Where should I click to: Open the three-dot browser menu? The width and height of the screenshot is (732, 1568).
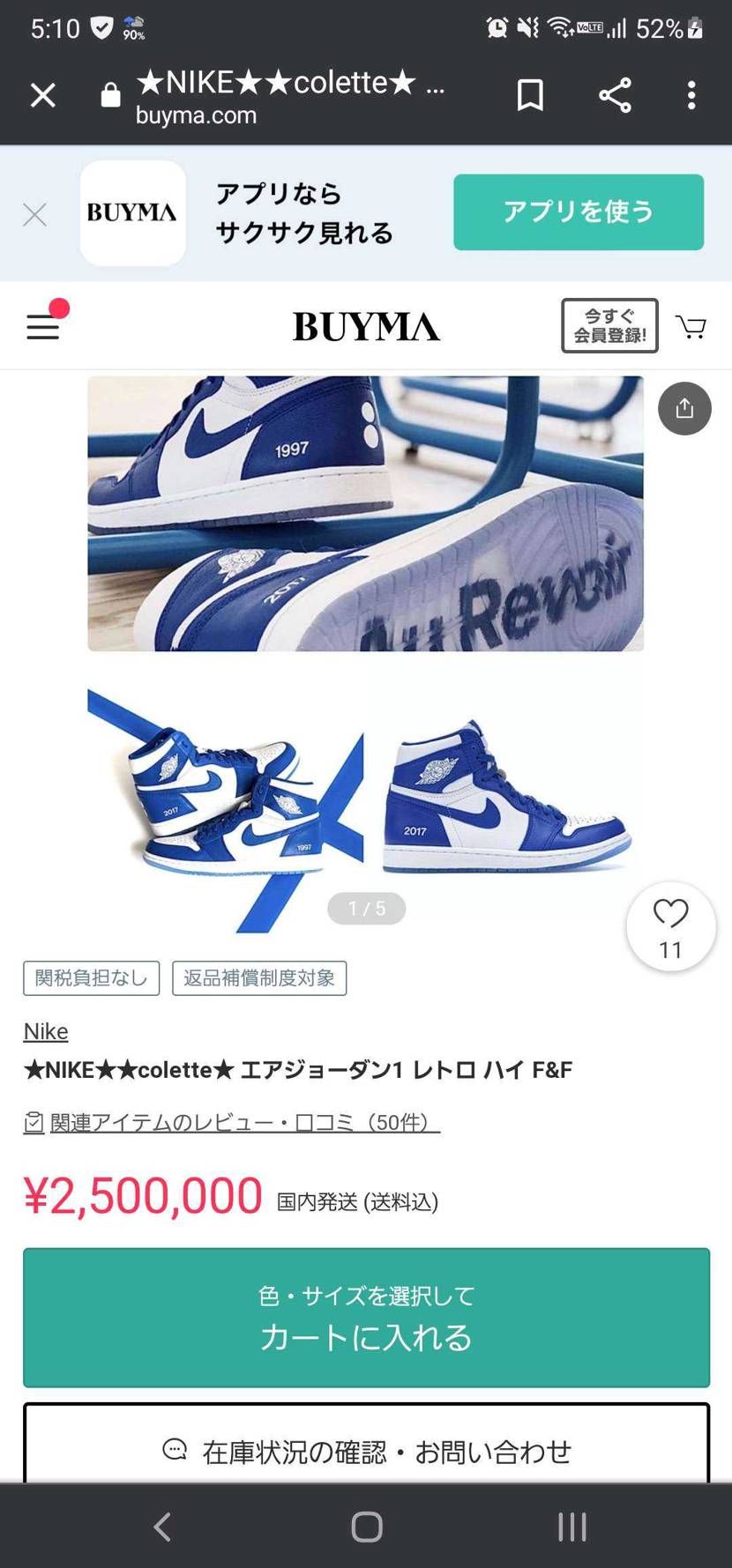[x=691, y=95]
